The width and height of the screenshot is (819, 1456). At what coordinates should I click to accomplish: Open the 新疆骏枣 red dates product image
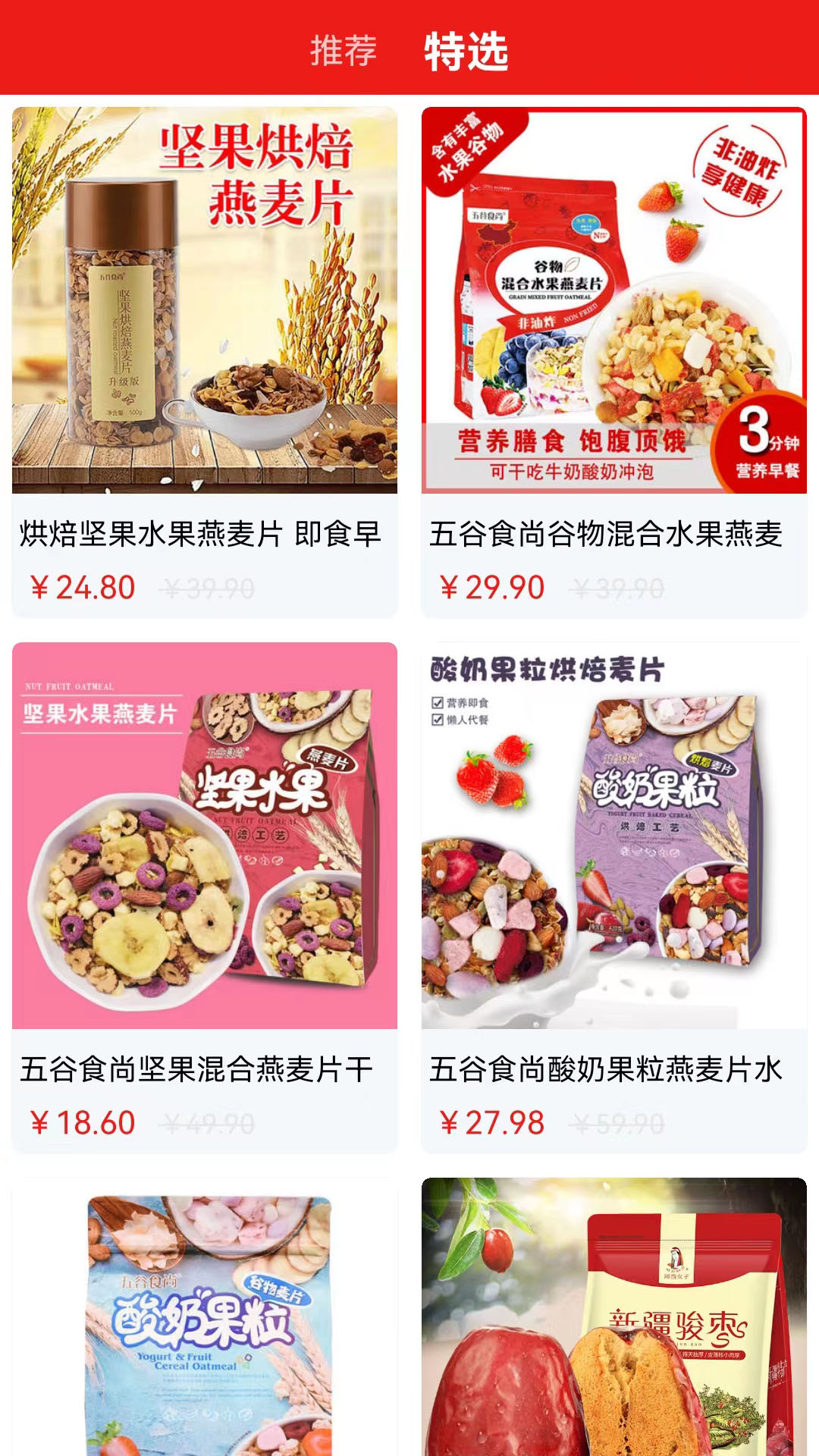pos(614,1327)
